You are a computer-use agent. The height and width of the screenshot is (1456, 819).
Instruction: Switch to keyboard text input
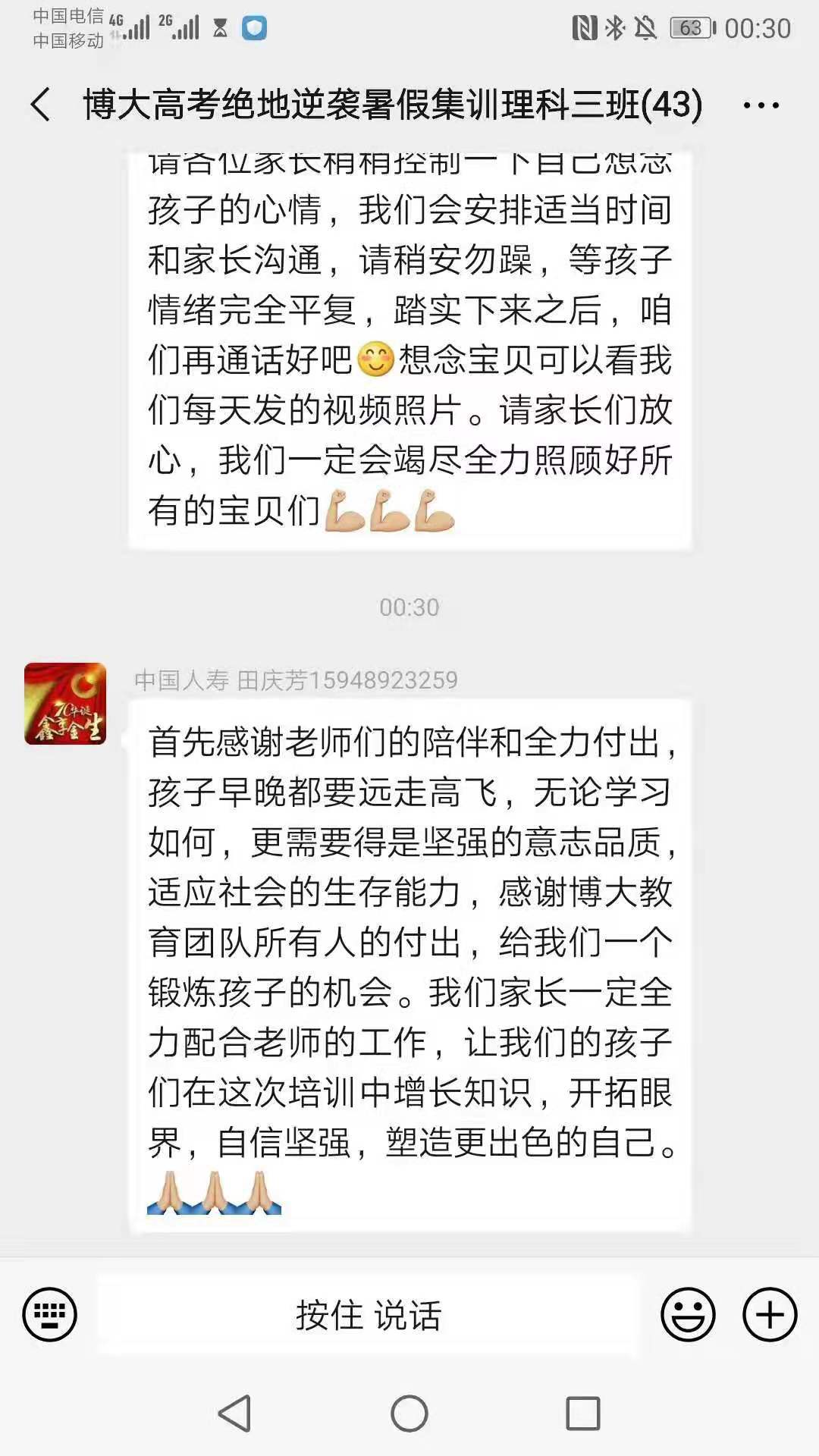point(50,1314)
